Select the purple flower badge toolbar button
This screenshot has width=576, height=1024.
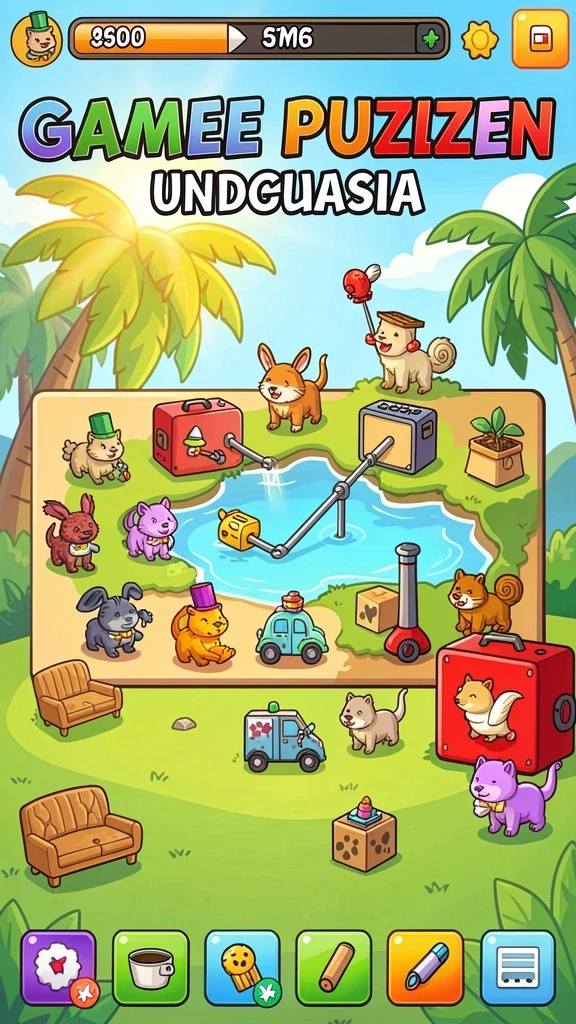coord(59,968)
